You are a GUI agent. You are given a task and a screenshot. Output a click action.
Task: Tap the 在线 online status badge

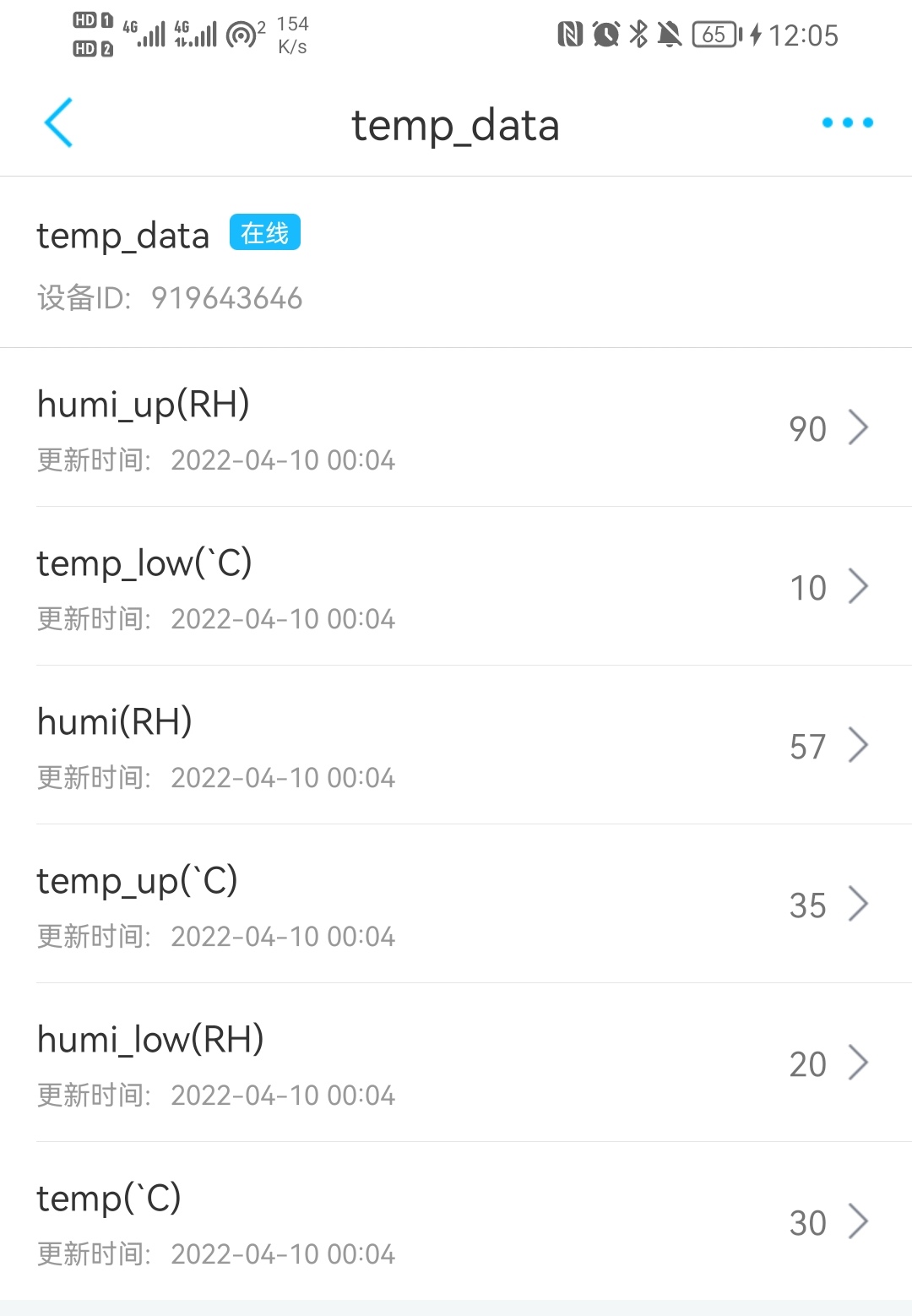[263, 232]
